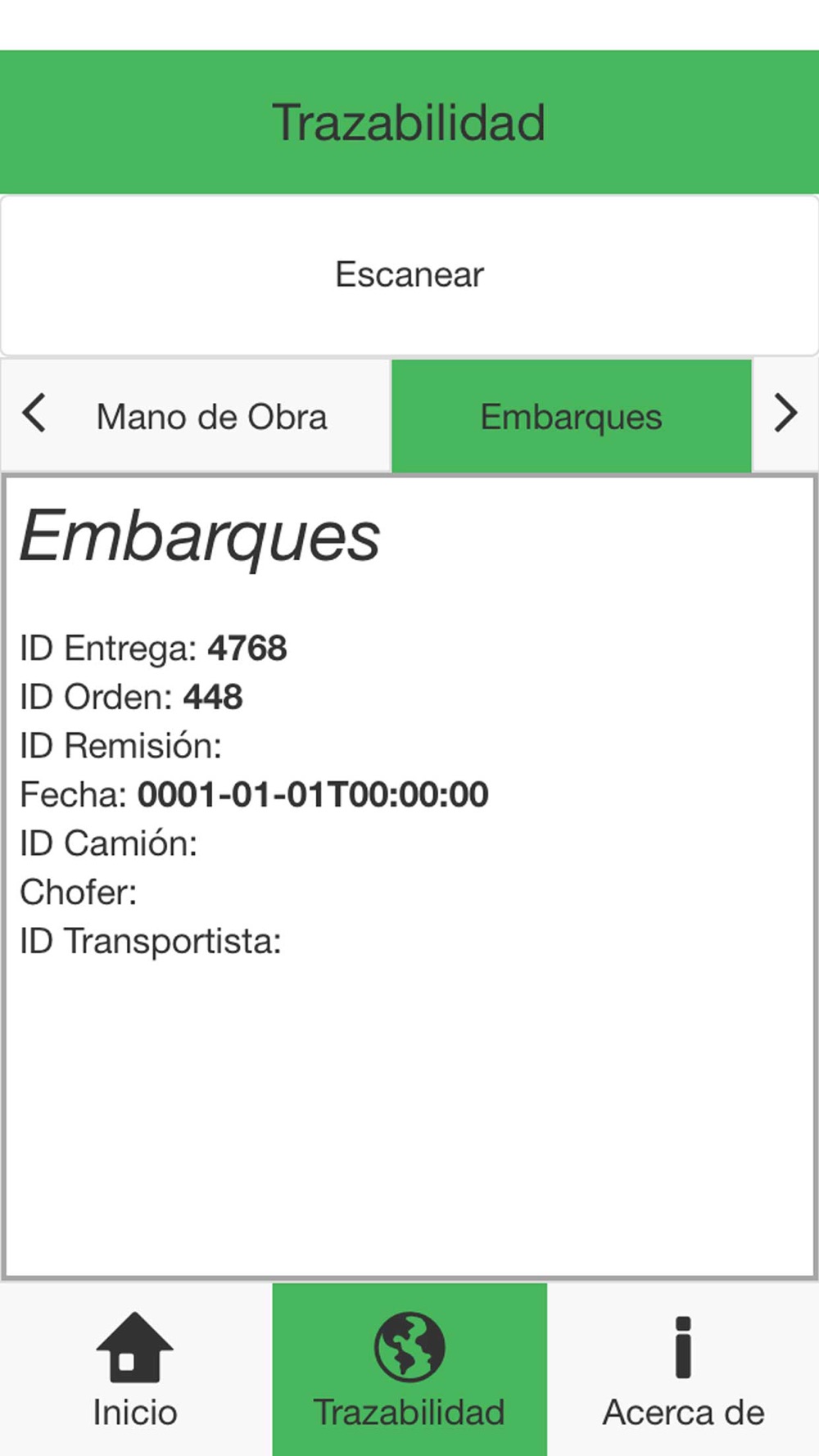Show previous tabs with left arrow
Viewport: 819px width, 1456px height.
pyautogui.click(x=34, y=414)
